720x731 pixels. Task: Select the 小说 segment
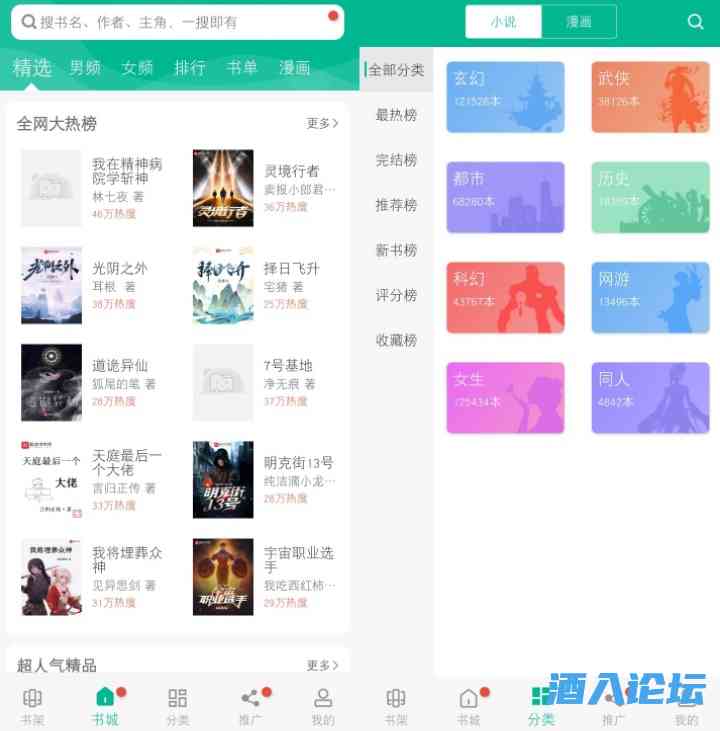coord(504,22)
